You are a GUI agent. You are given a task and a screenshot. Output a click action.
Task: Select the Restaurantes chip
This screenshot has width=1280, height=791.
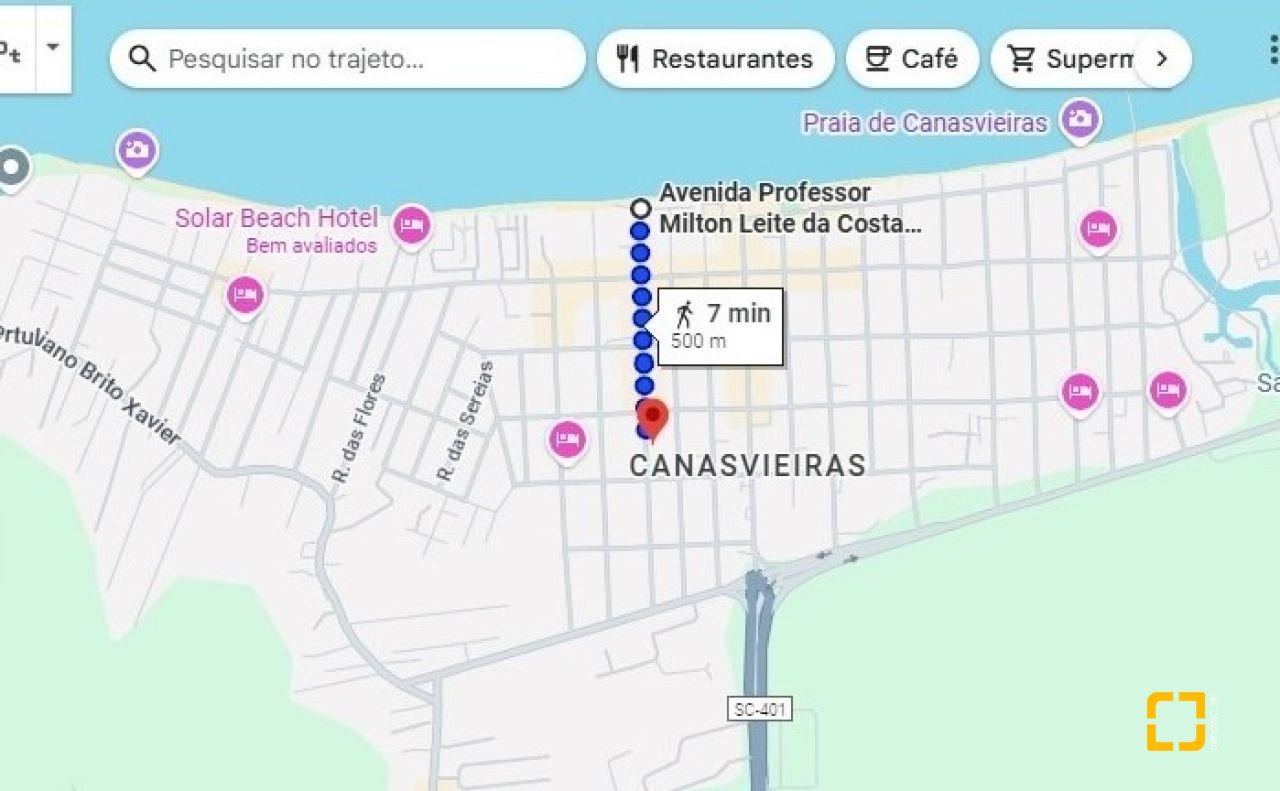(x=715, y=59)
